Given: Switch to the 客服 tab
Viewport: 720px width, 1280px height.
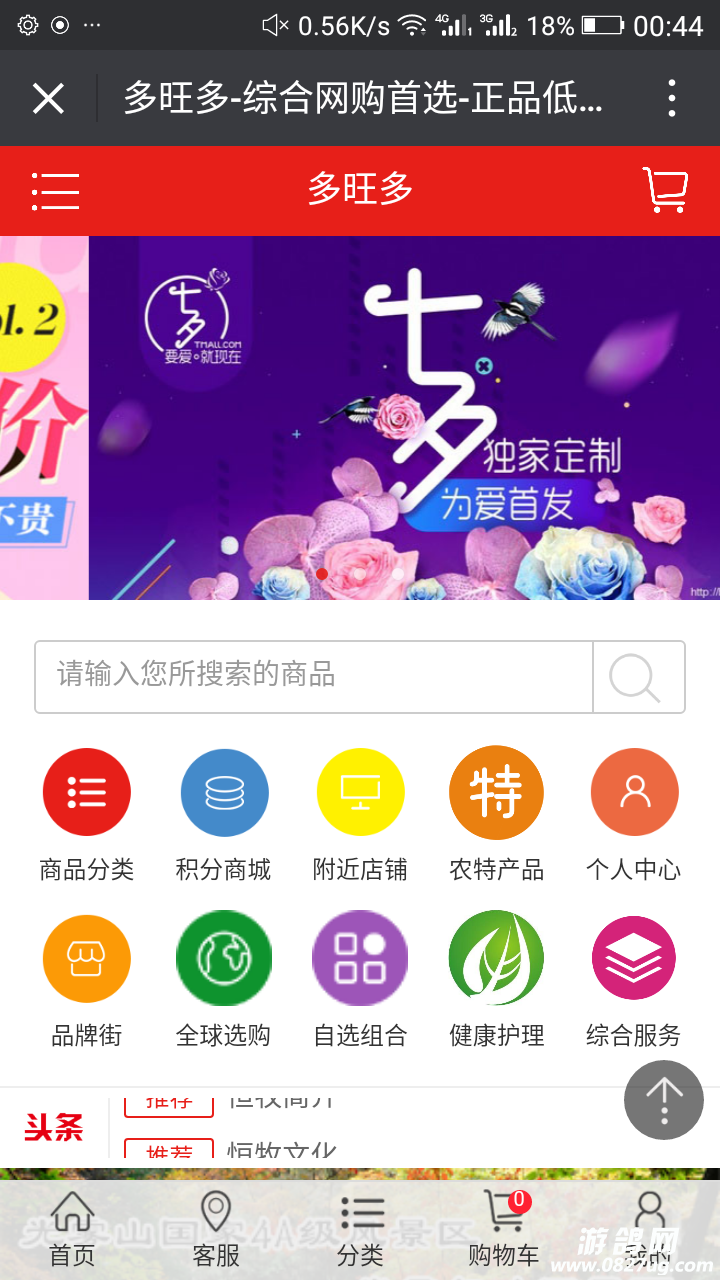Looking at the screenshot, I should (216, 1228).
